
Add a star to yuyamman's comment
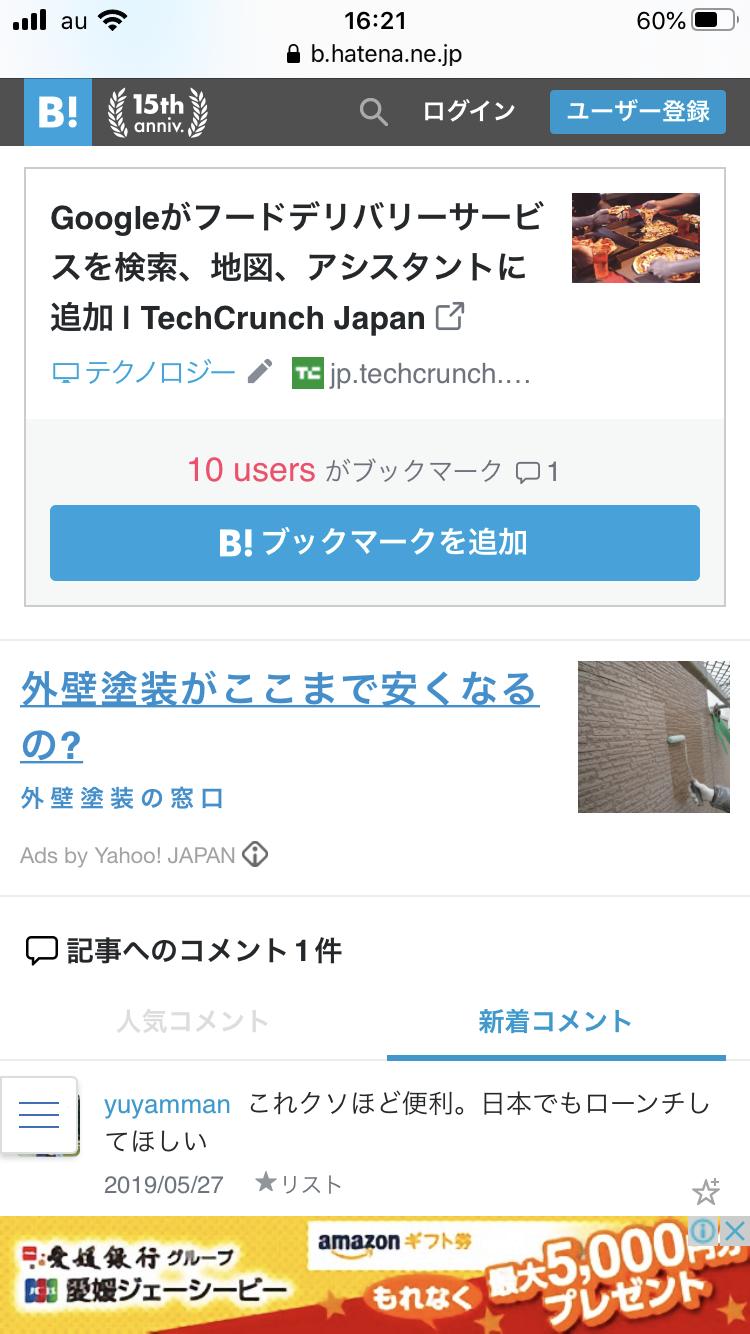[x=706, y=1191]
